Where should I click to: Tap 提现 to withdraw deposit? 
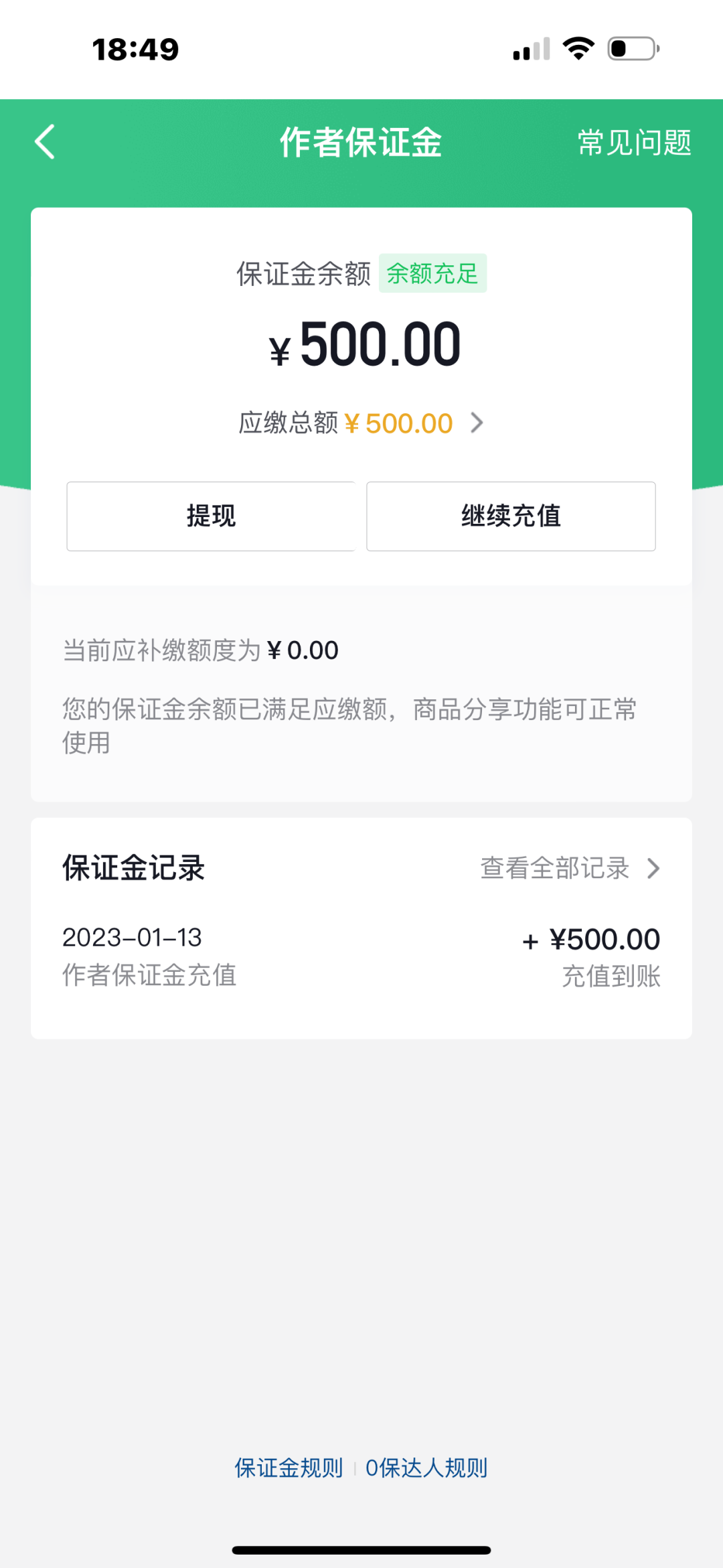210,516
